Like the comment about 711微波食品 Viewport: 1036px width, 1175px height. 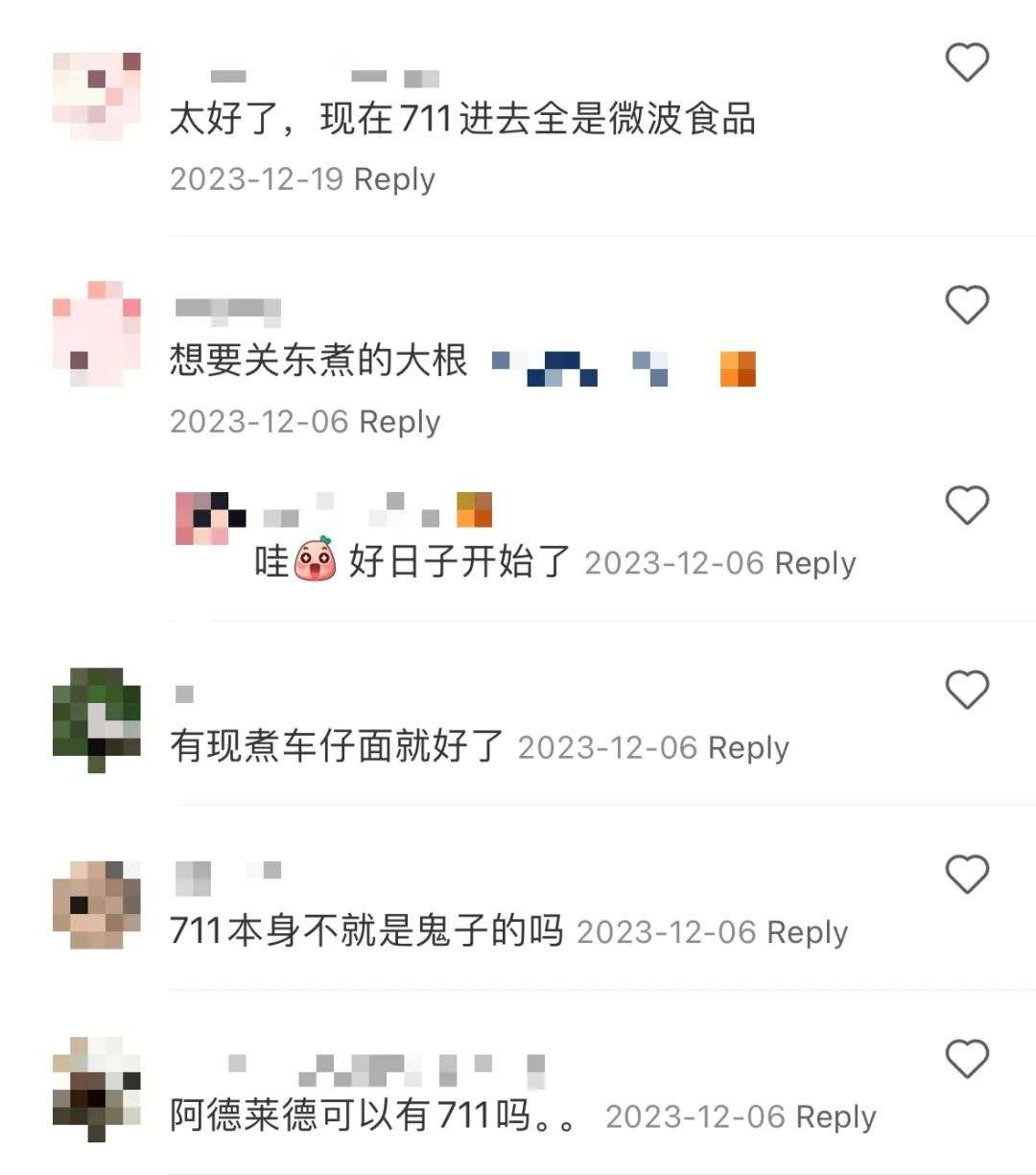[967, 63]
